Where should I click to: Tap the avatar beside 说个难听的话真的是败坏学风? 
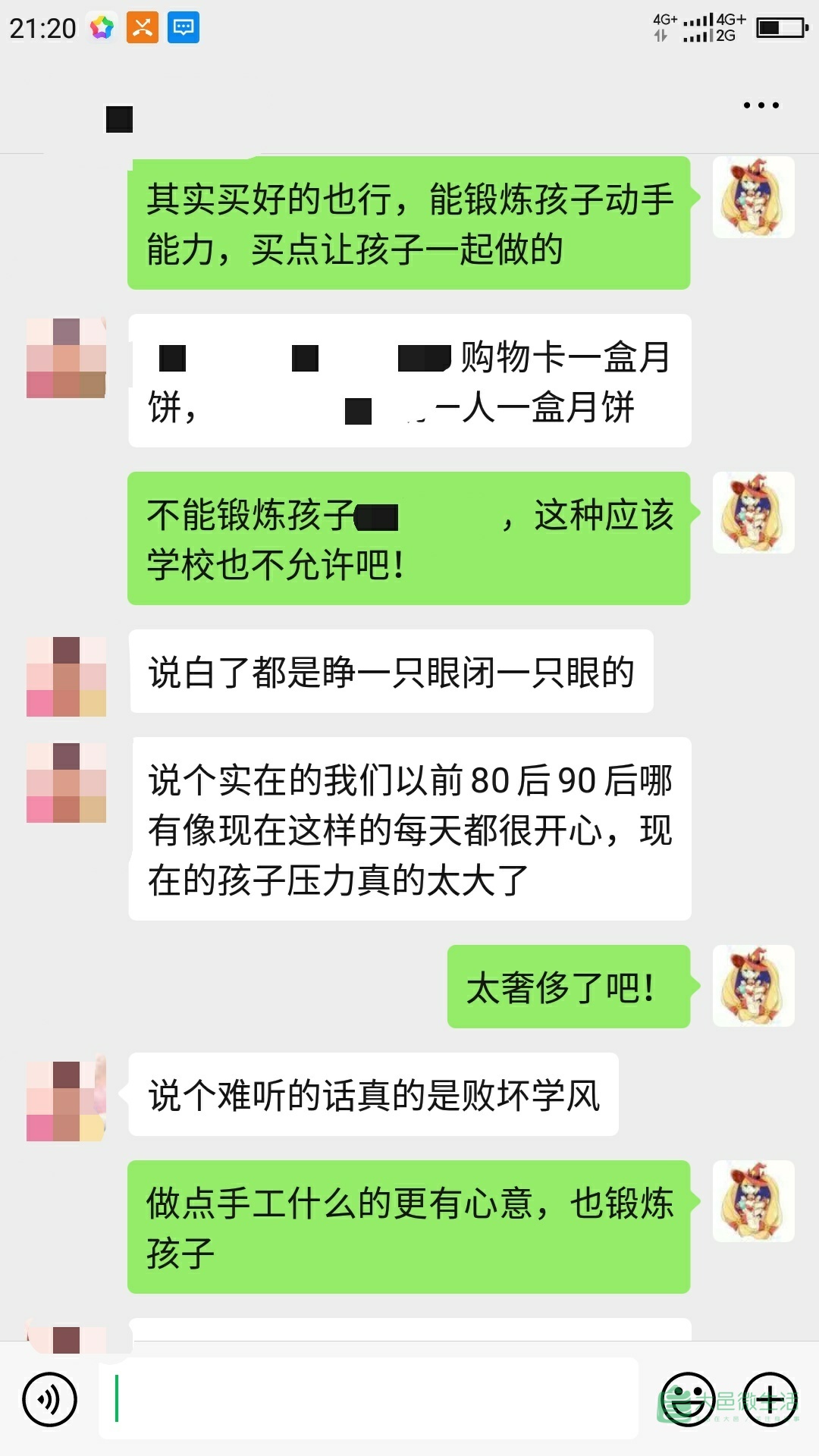66,1101
